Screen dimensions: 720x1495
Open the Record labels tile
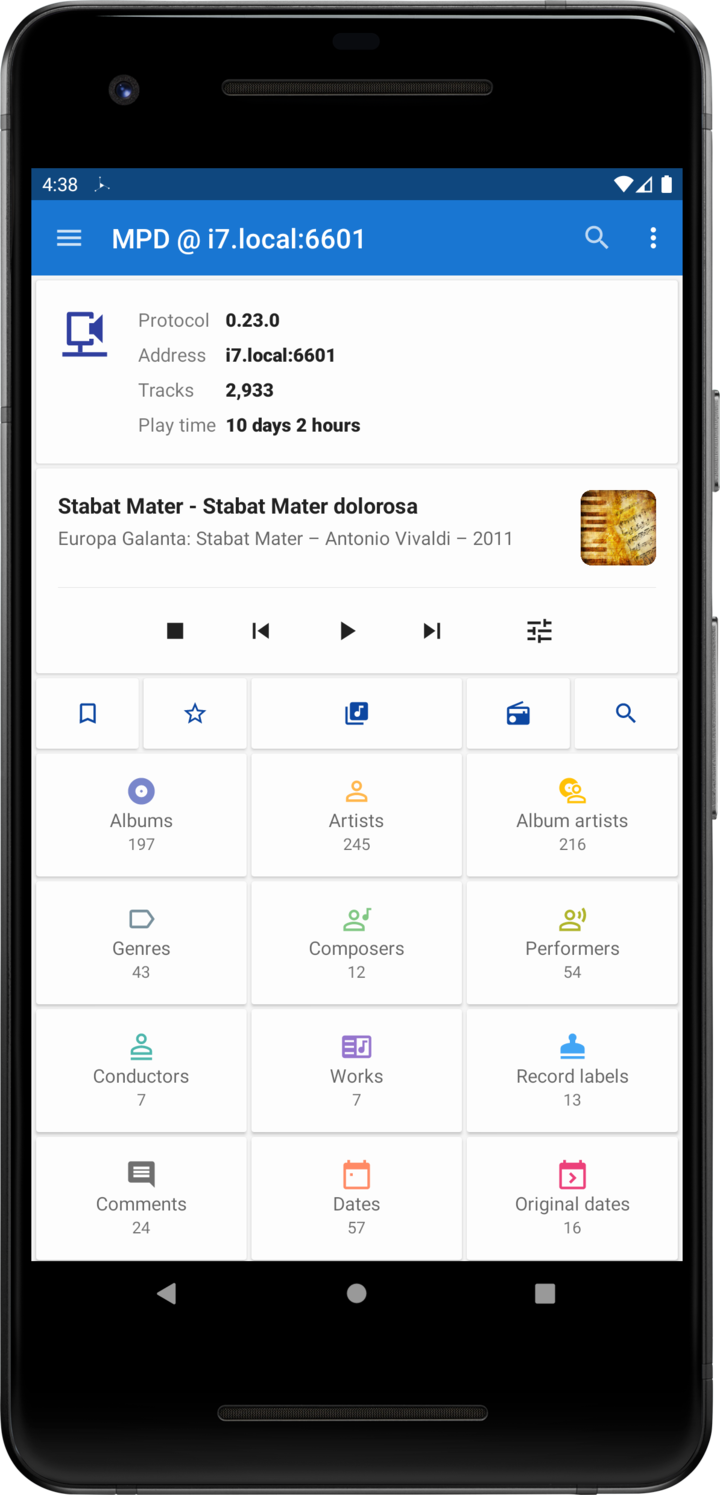[x=572, y=1071]
